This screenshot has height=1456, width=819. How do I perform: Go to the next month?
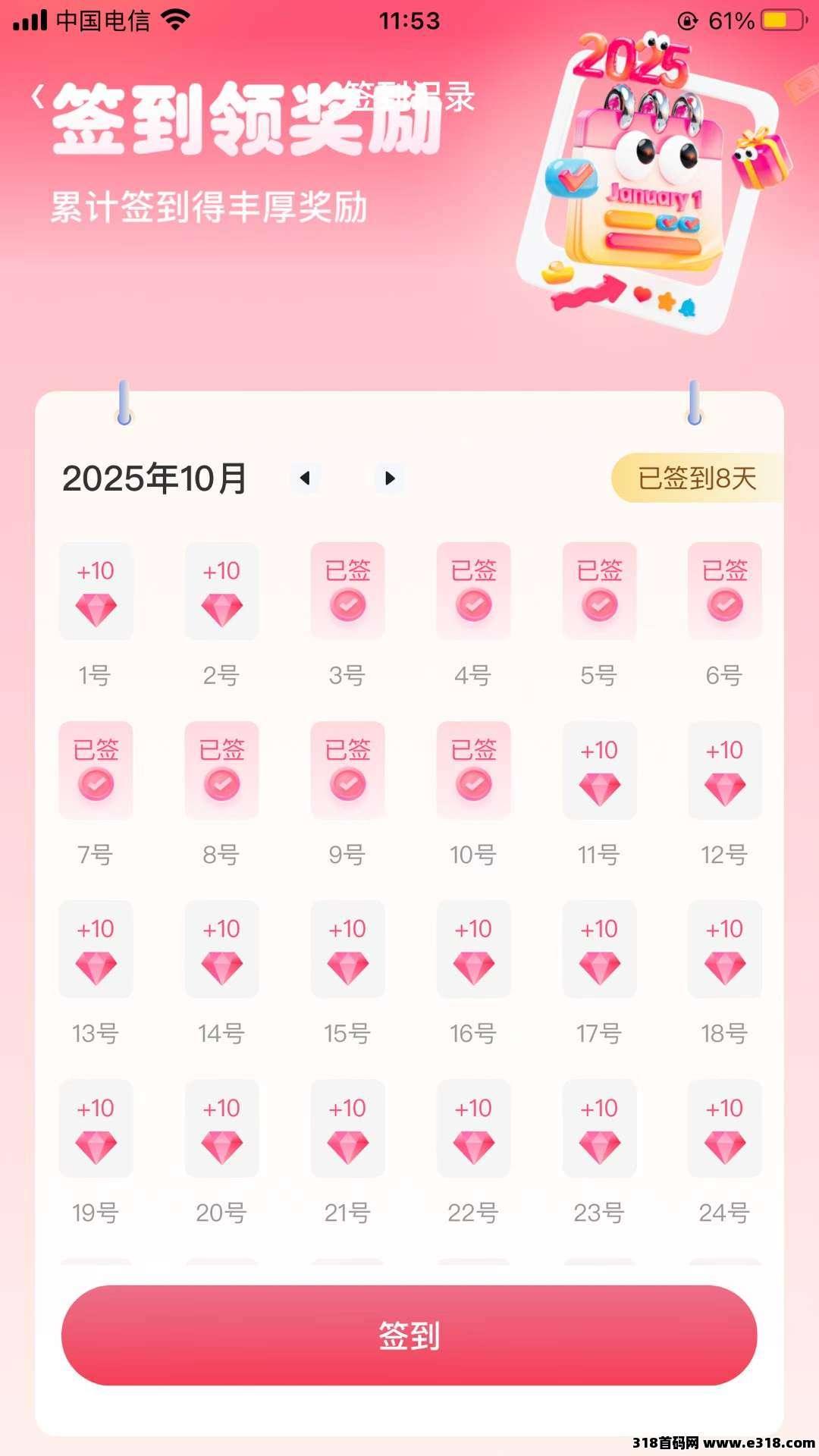[x=390, y=478]
